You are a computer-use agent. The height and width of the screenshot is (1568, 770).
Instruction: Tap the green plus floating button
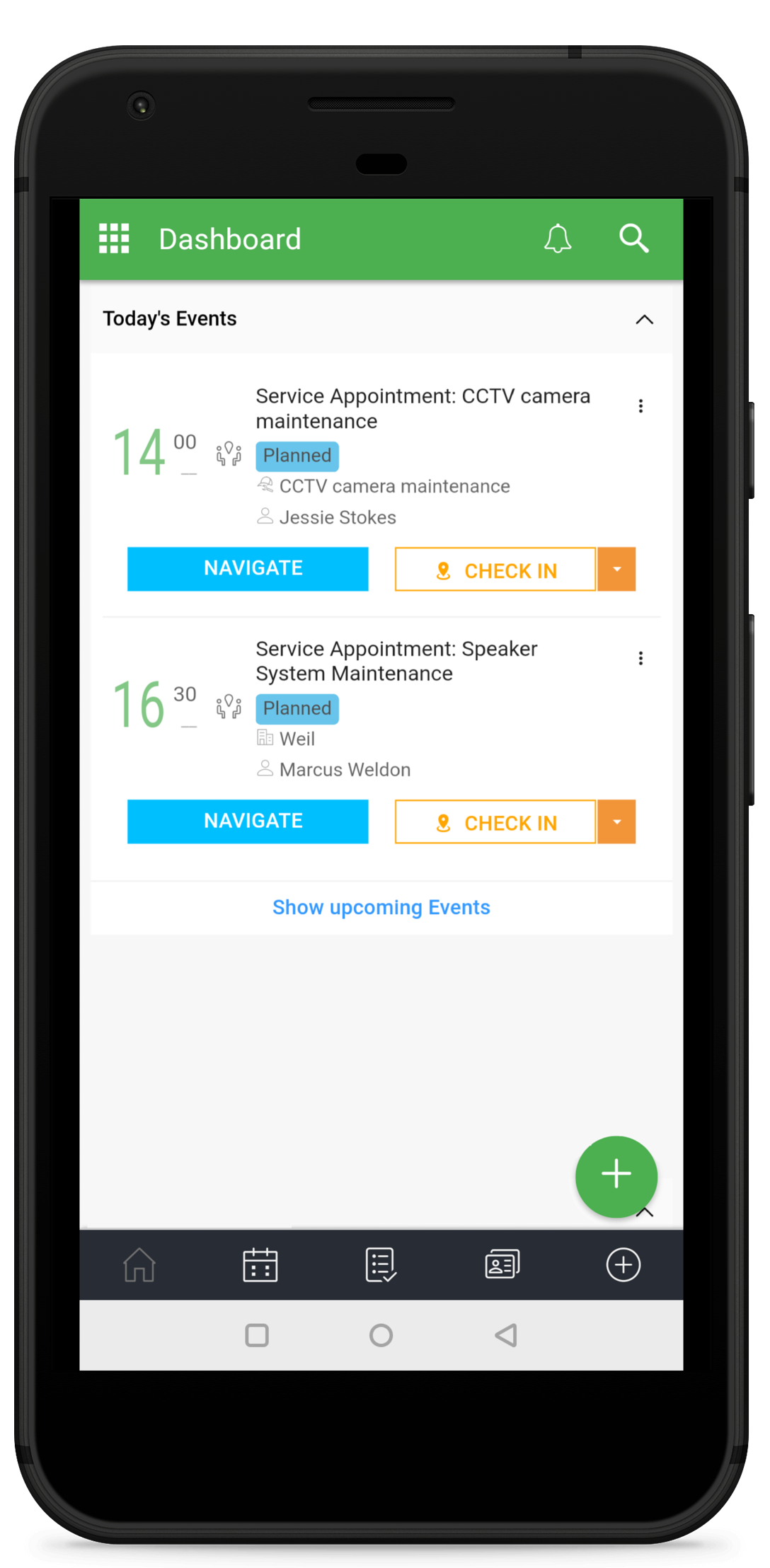(616, 1175)
